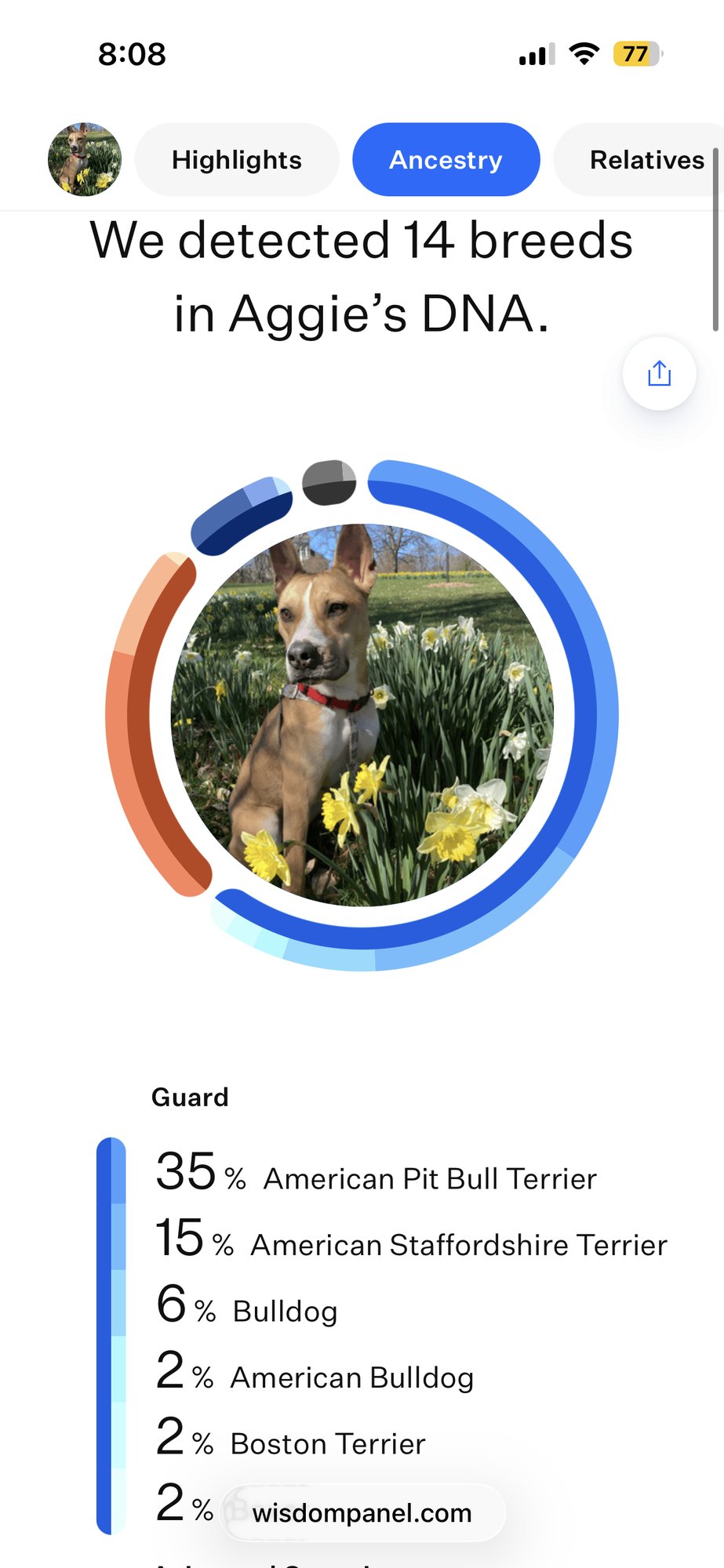Open Aggie's profile photo avatar
724x1568 pixels.
85,159
